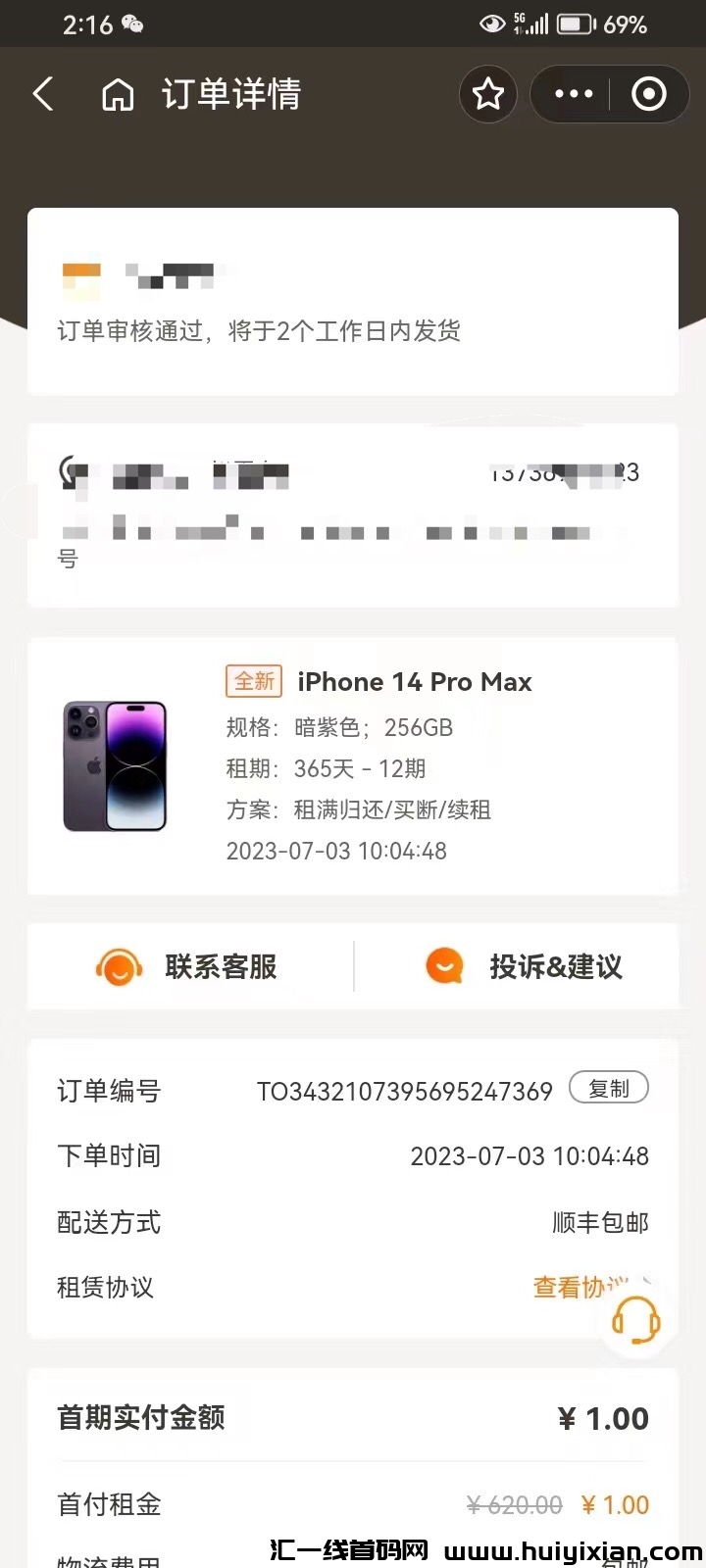The width and height of the screenshot is (706, 1568).
Task: Tap the battery indicator in the status bar
Action: coord(575,22)
